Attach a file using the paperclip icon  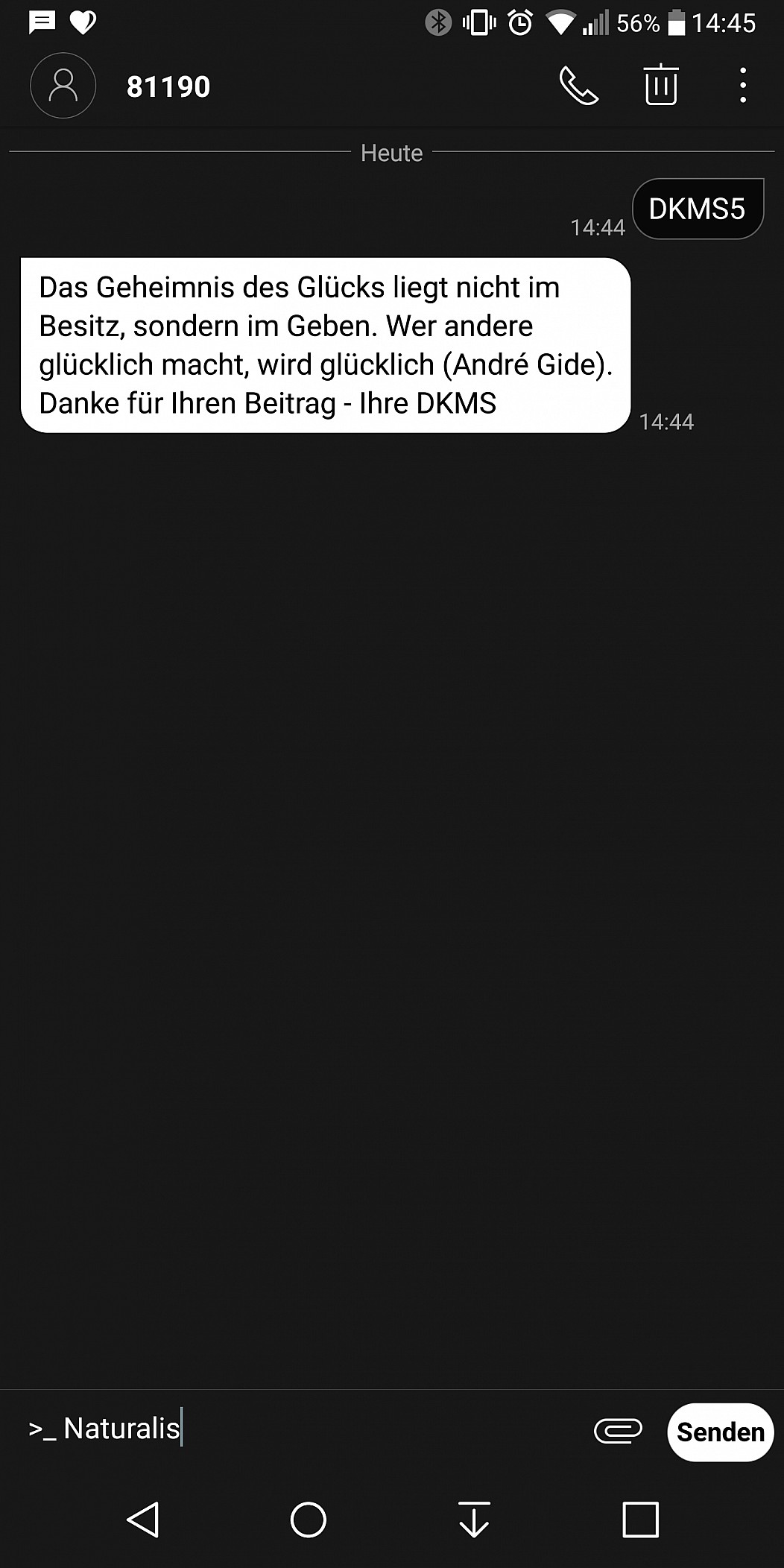click(x=618, y=1431)
